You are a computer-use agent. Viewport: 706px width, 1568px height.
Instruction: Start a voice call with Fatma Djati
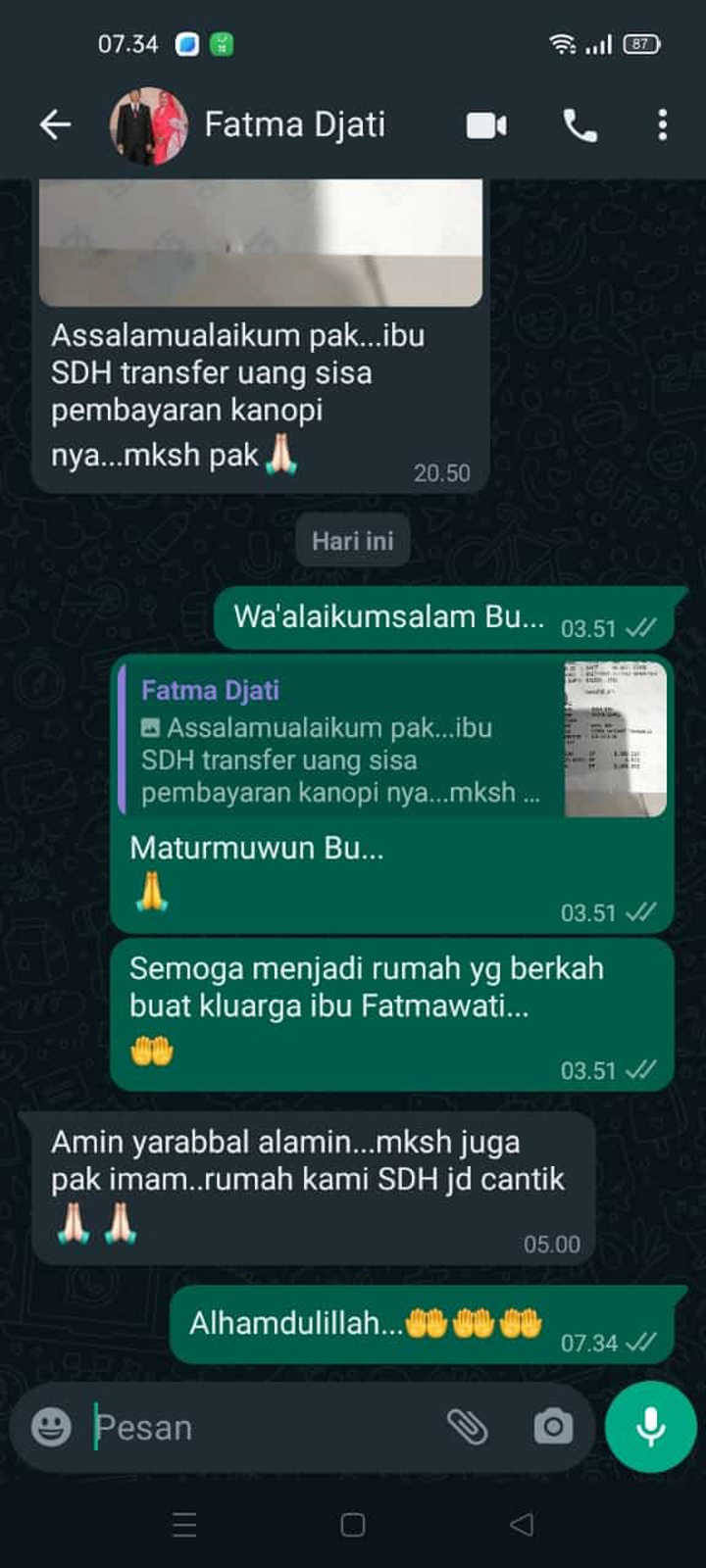[x=580, y=125]
